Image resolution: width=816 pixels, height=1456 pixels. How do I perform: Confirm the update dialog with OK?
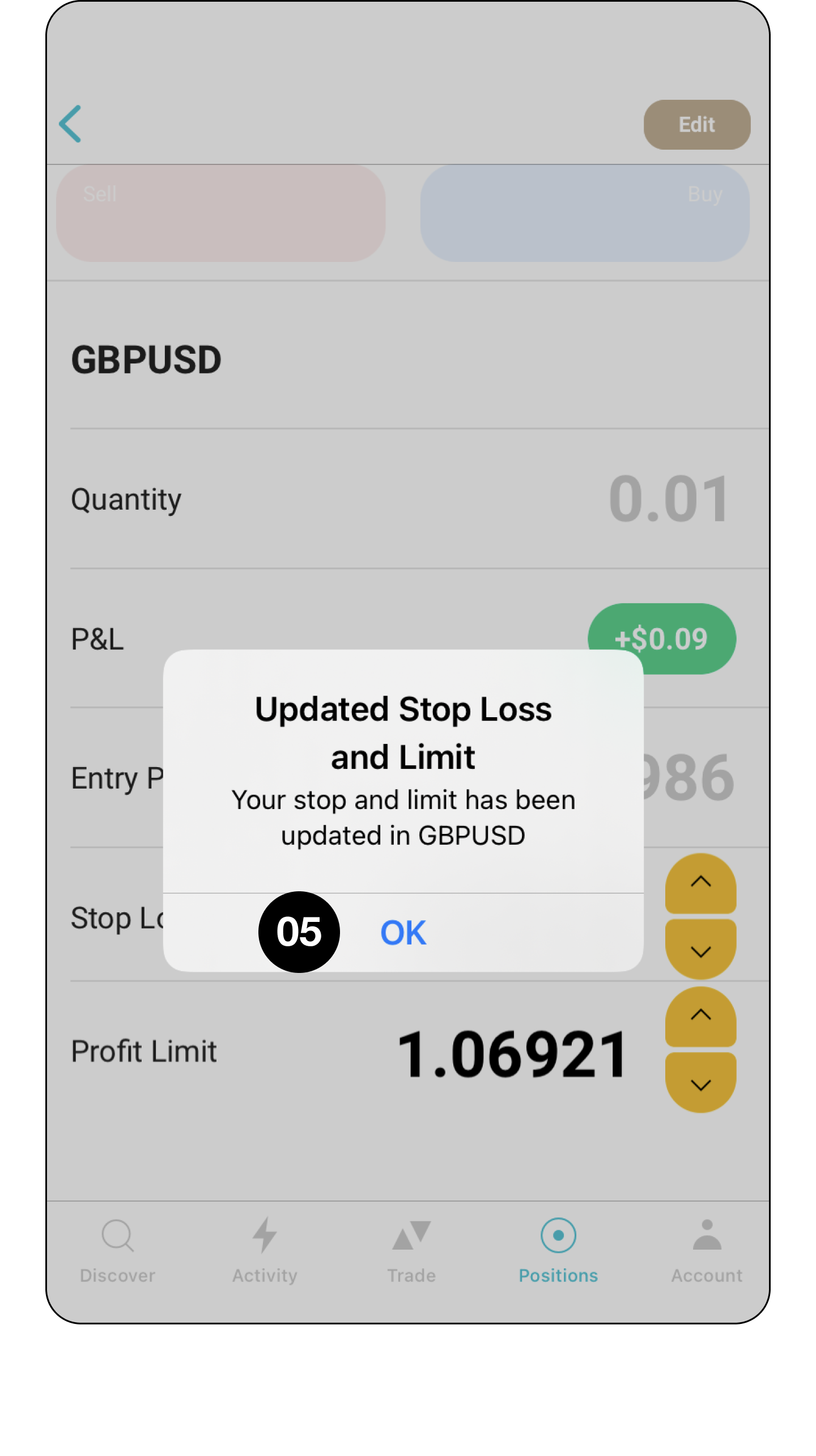(403, 933)
